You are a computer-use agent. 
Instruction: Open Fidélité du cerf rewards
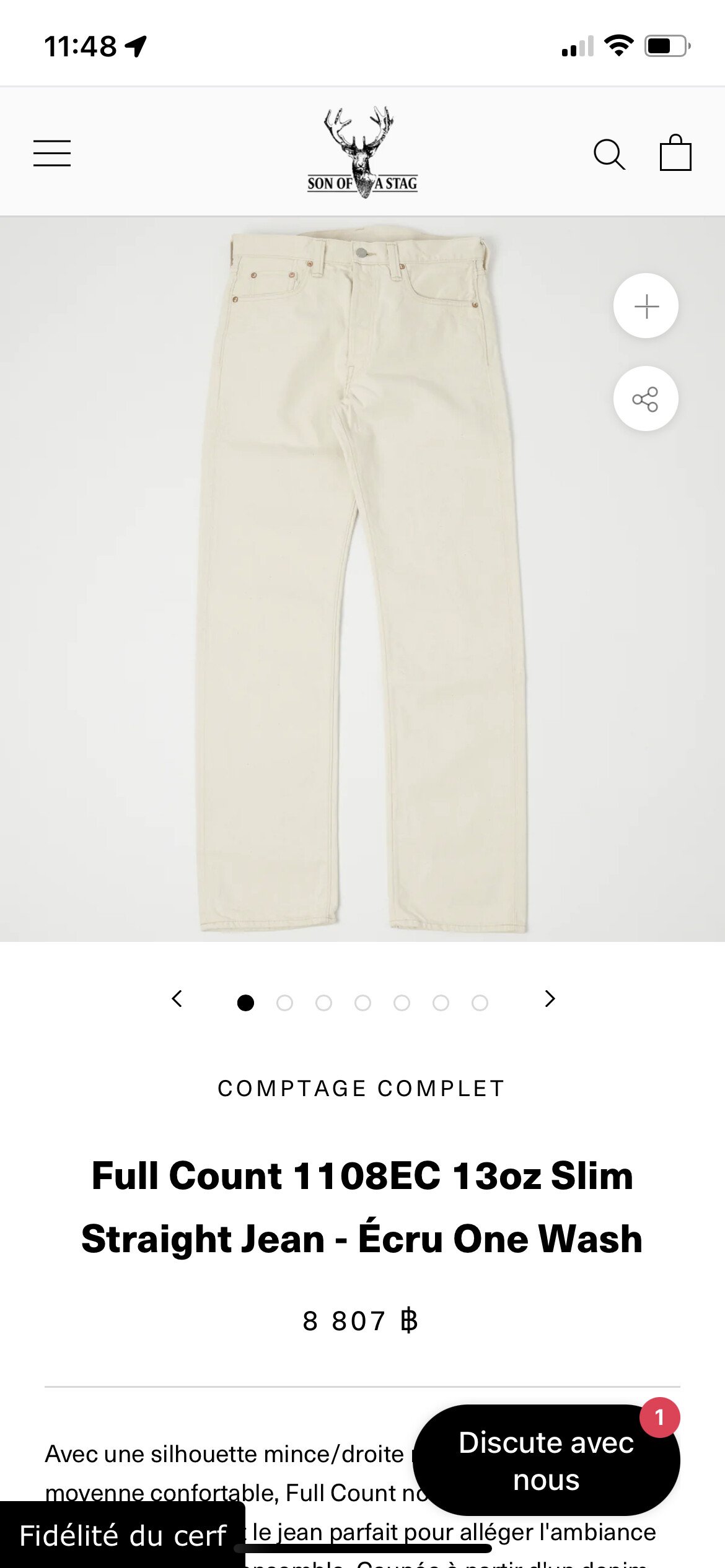pos(123,1535)
